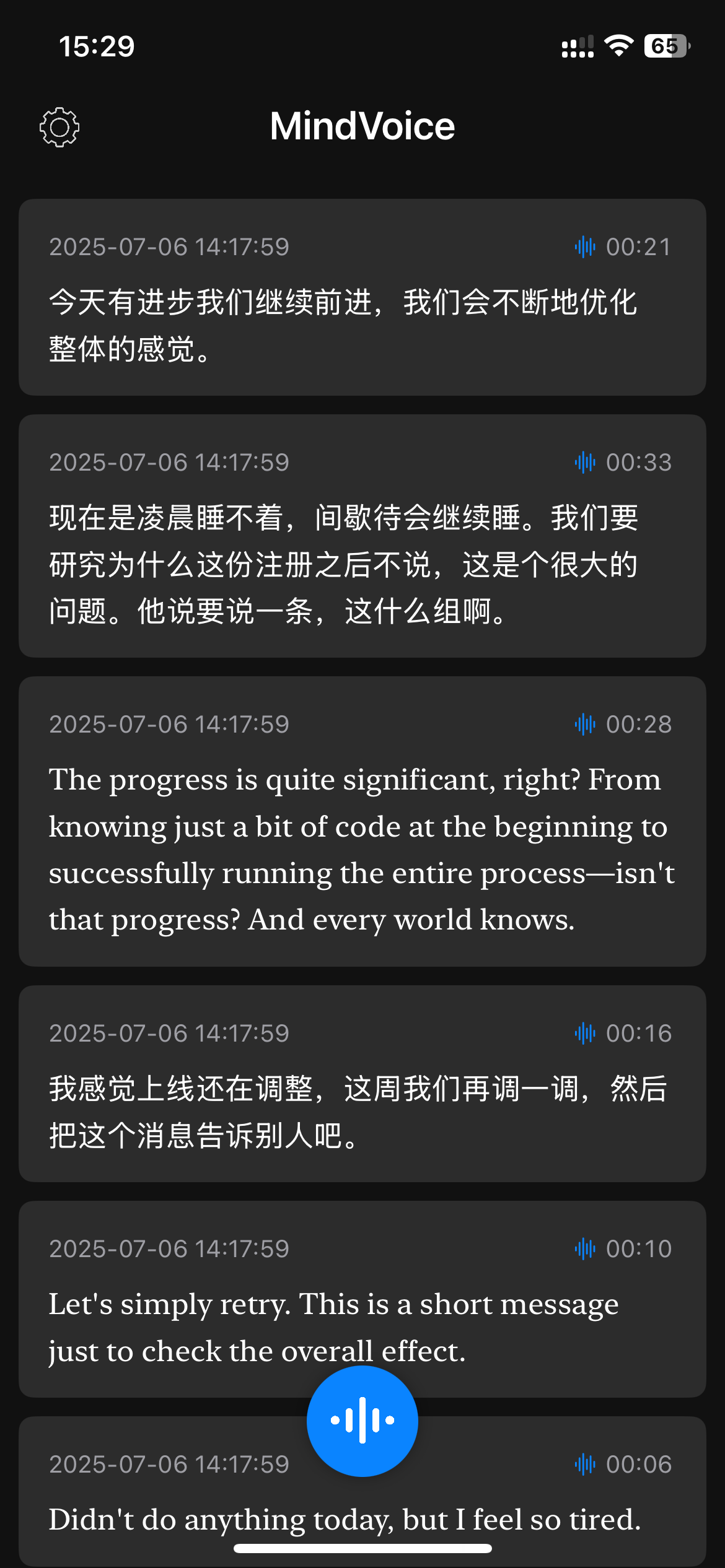This screenshot has width=725, height=1568.
Task: Open the 00:16 note starting 我感觉上线还在调整
Action: pyautogui.click(x=362, y=1084)
